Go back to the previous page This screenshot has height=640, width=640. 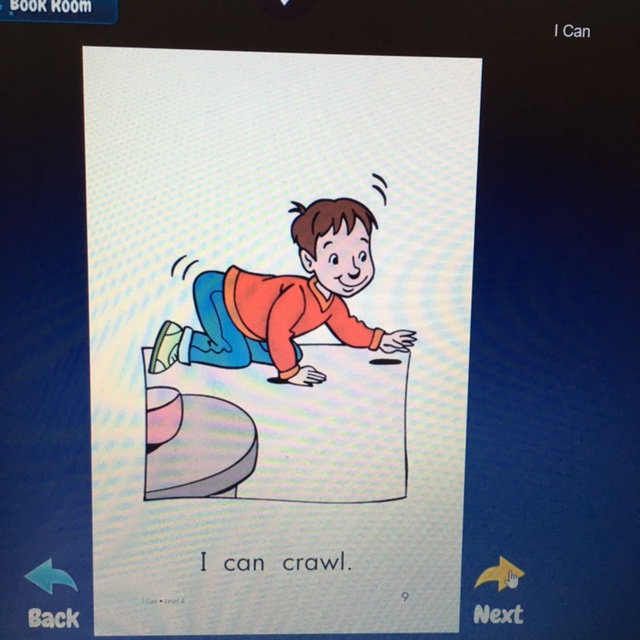[52, 594]
